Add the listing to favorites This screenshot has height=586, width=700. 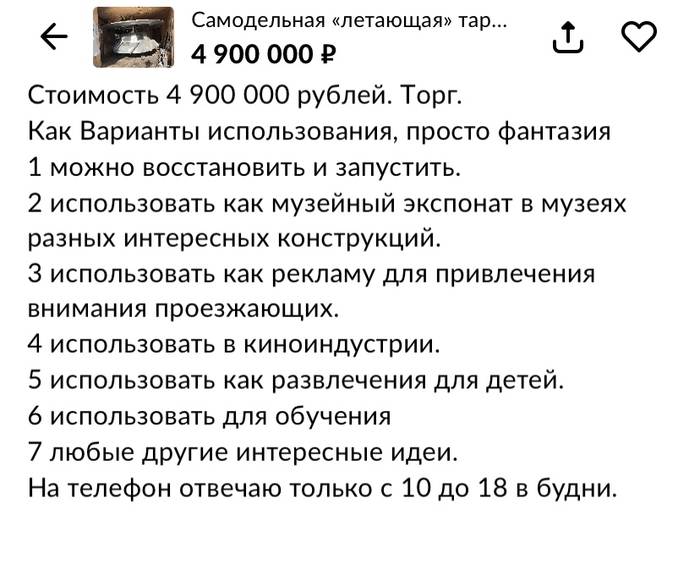(x=639, y=37)
